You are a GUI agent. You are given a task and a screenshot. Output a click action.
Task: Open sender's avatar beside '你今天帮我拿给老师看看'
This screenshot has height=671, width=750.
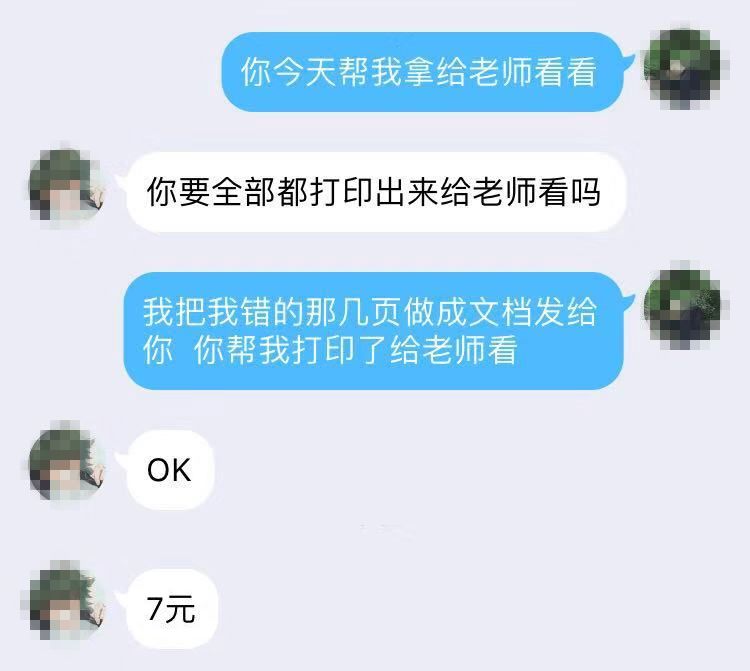point(684,69)
